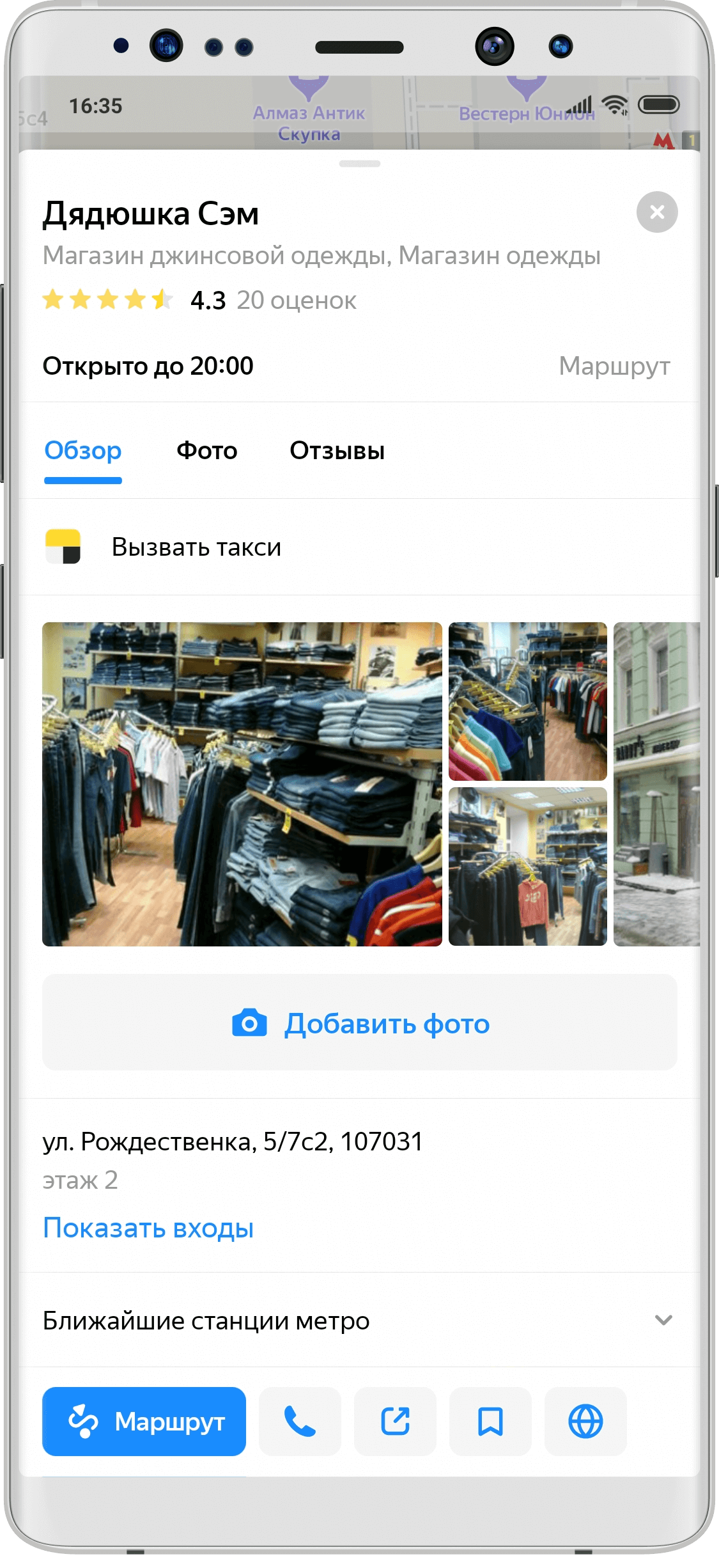Call the store using the phone icon
The width and height of the screenshot is (719, 1568).
coord(300,1422)
